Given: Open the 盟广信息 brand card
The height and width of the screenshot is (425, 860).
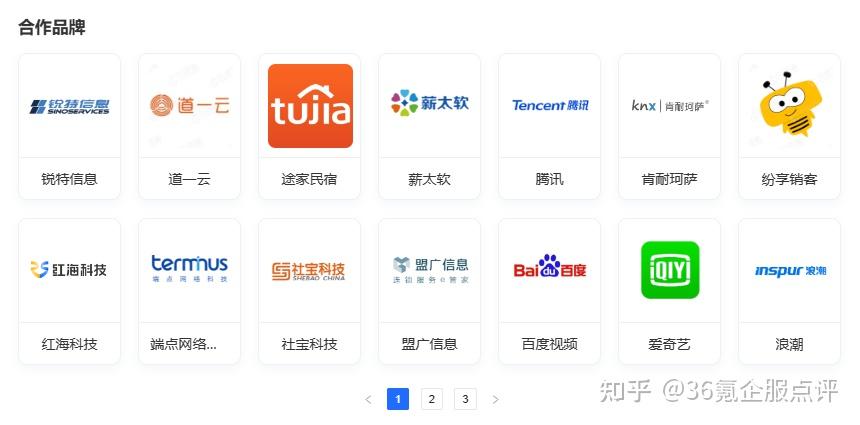Looking at the screenshot, I should coord(429,291).
